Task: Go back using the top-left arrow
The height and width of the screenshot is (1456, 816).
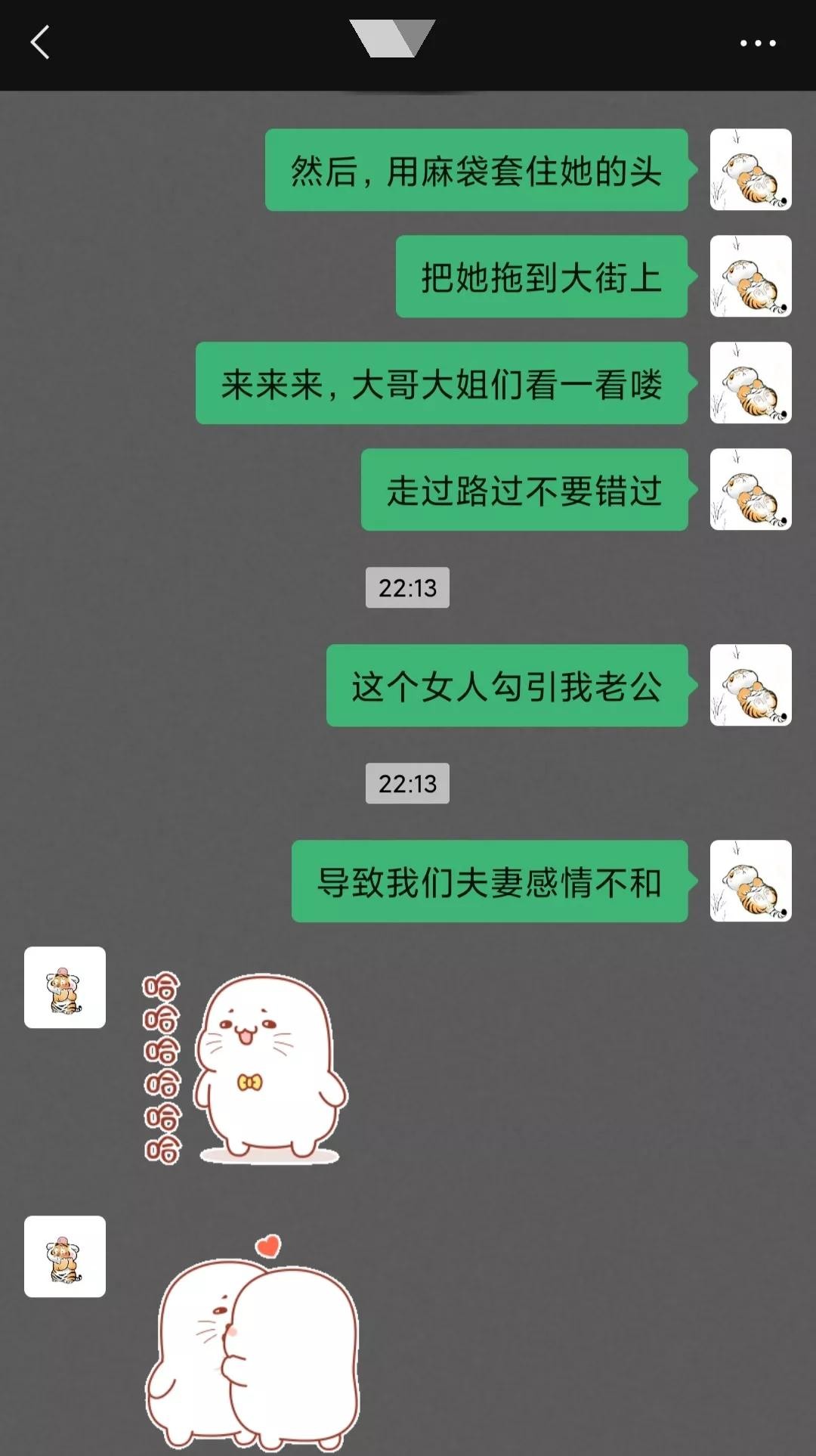Action: pos(40,42)
